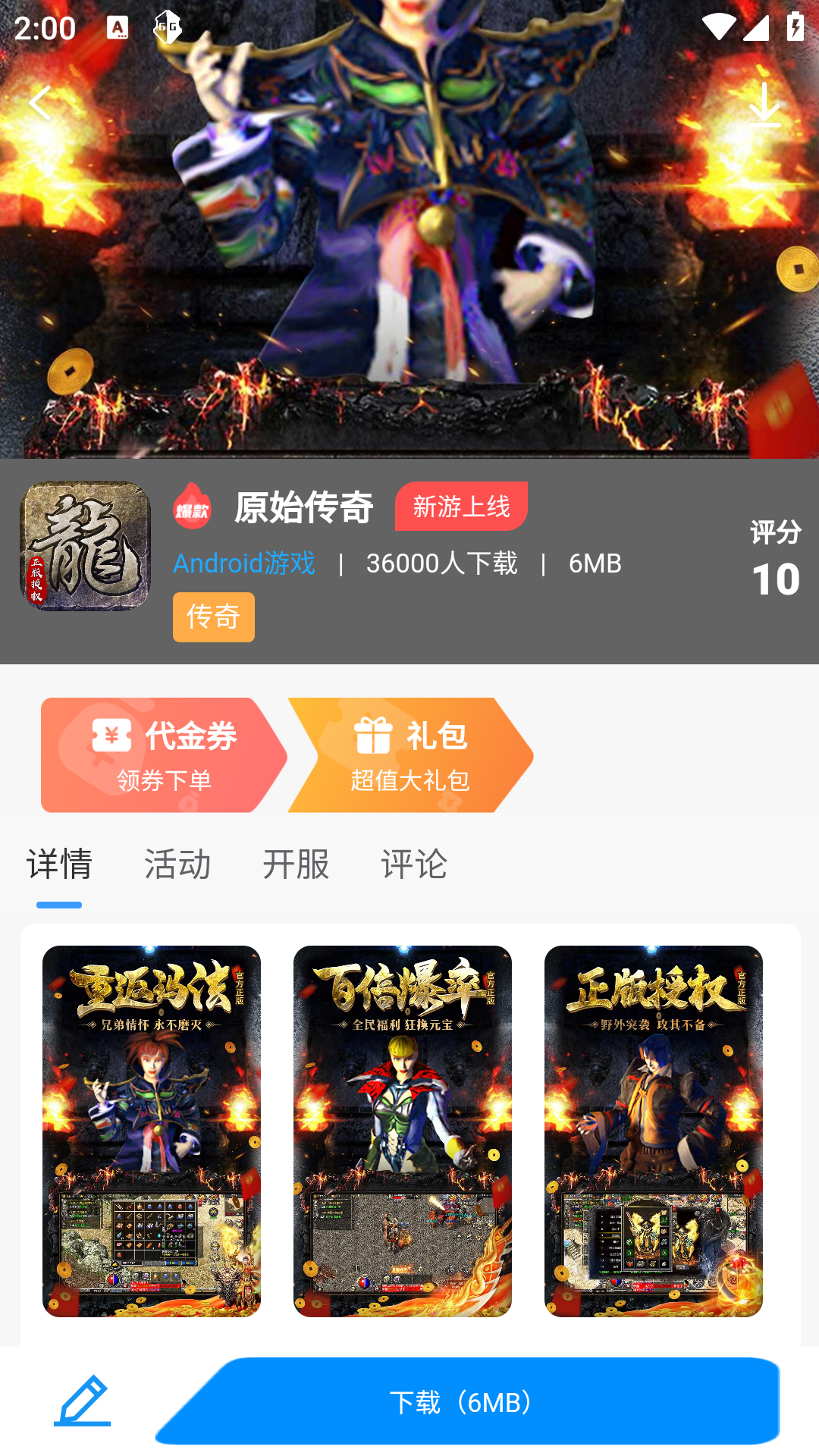Open the downloads icon at top right
Viewport: 819px width, 1456px height.
tap(764, 105)
